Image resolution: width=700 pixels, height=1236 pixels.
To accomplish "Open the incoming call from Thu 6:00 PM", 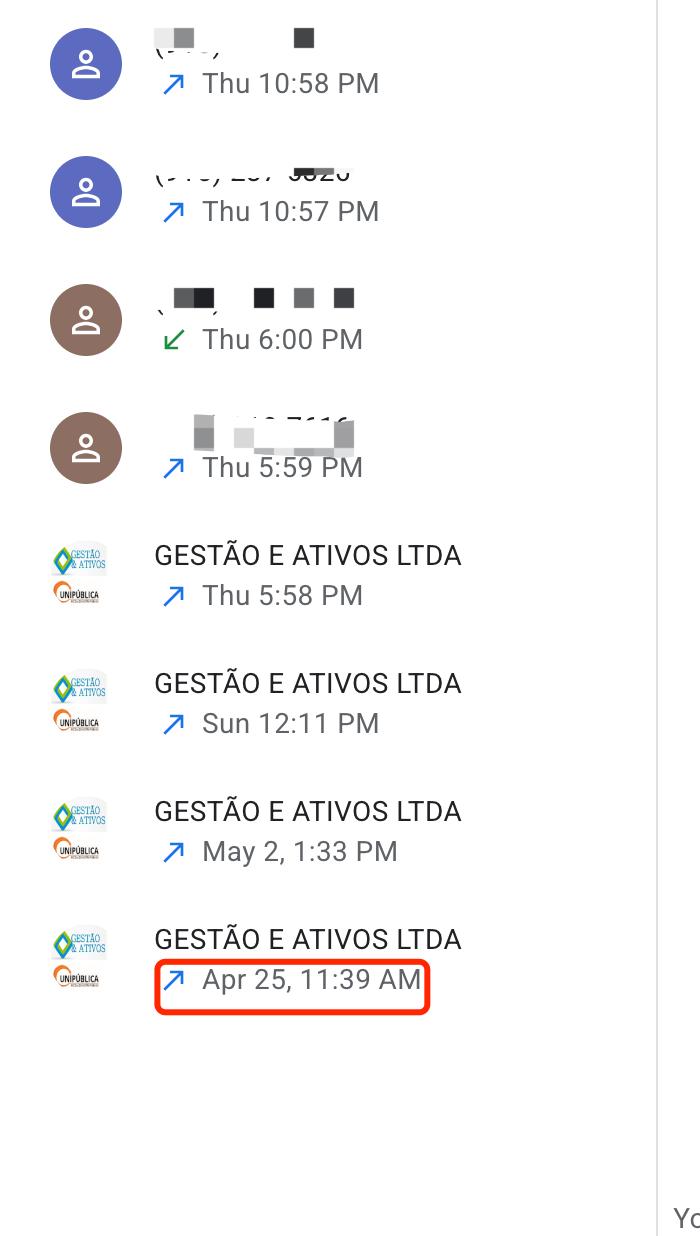I will (328, 320).
